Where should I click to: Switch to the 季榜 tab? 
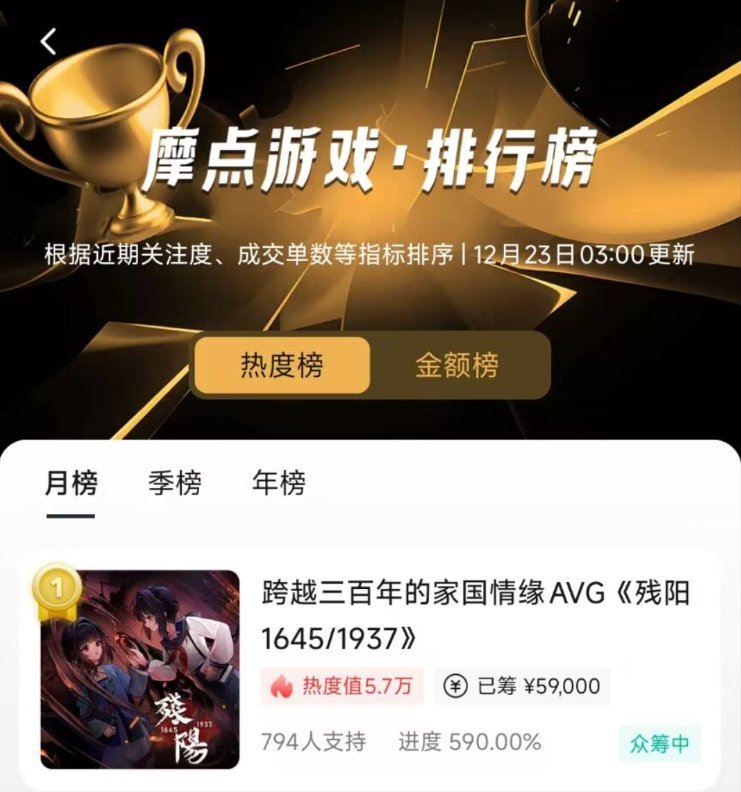click(174, 484)
